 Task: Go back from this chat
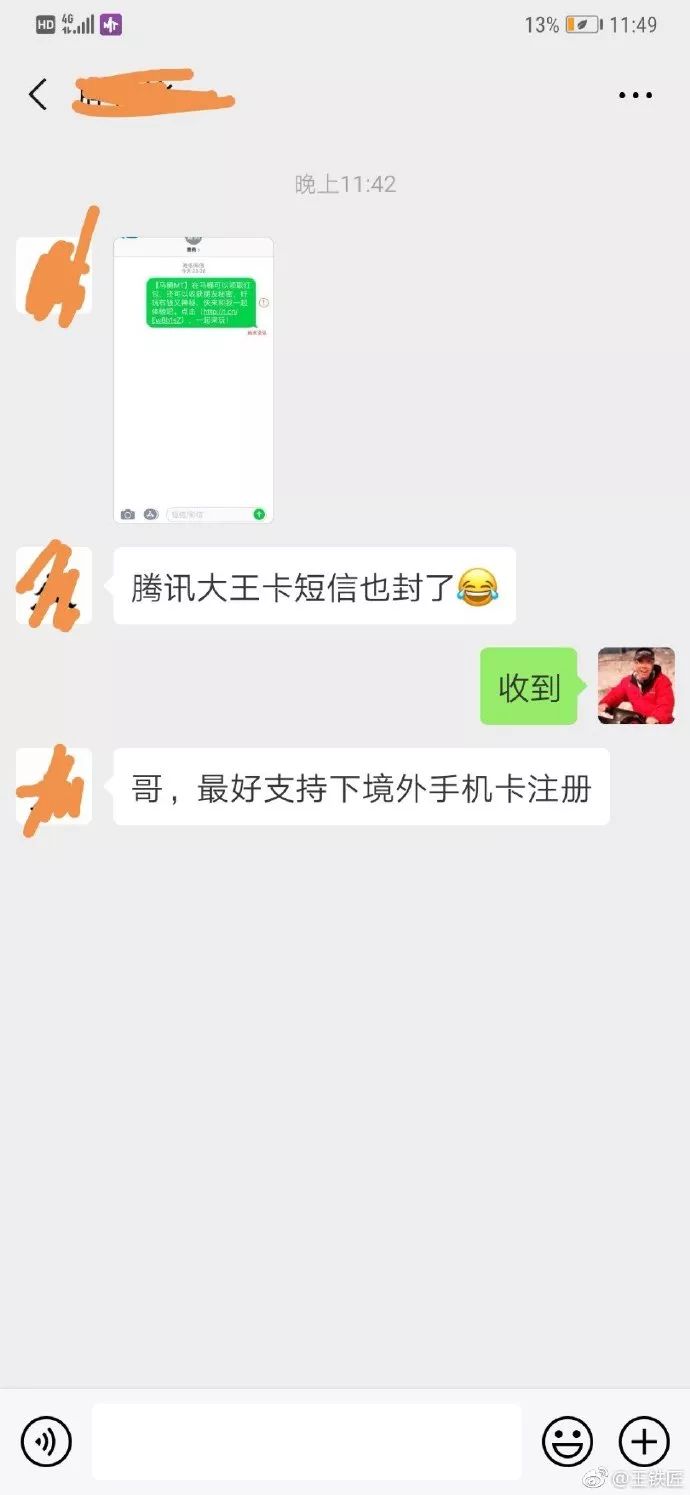38,95
